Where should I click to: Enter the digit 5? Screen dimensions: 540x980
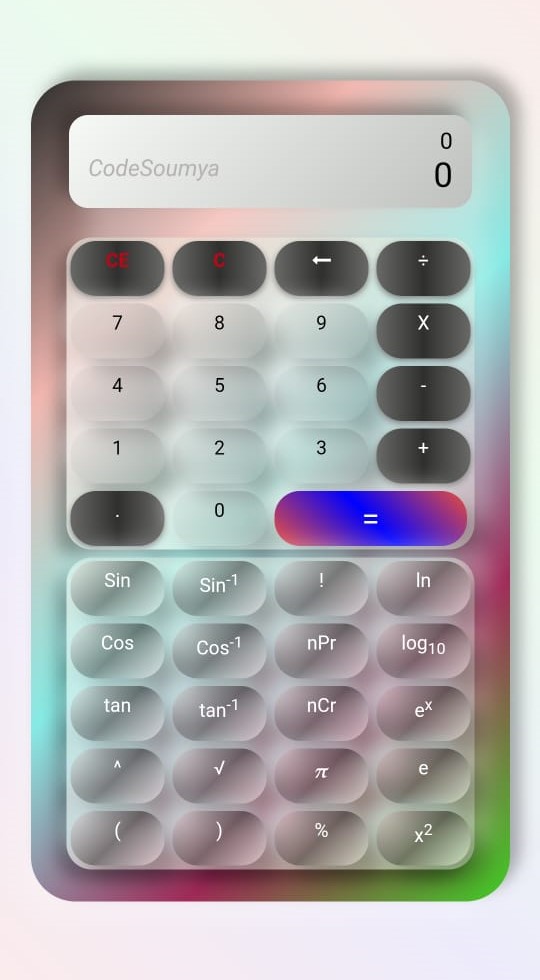(x=219, y=393)
